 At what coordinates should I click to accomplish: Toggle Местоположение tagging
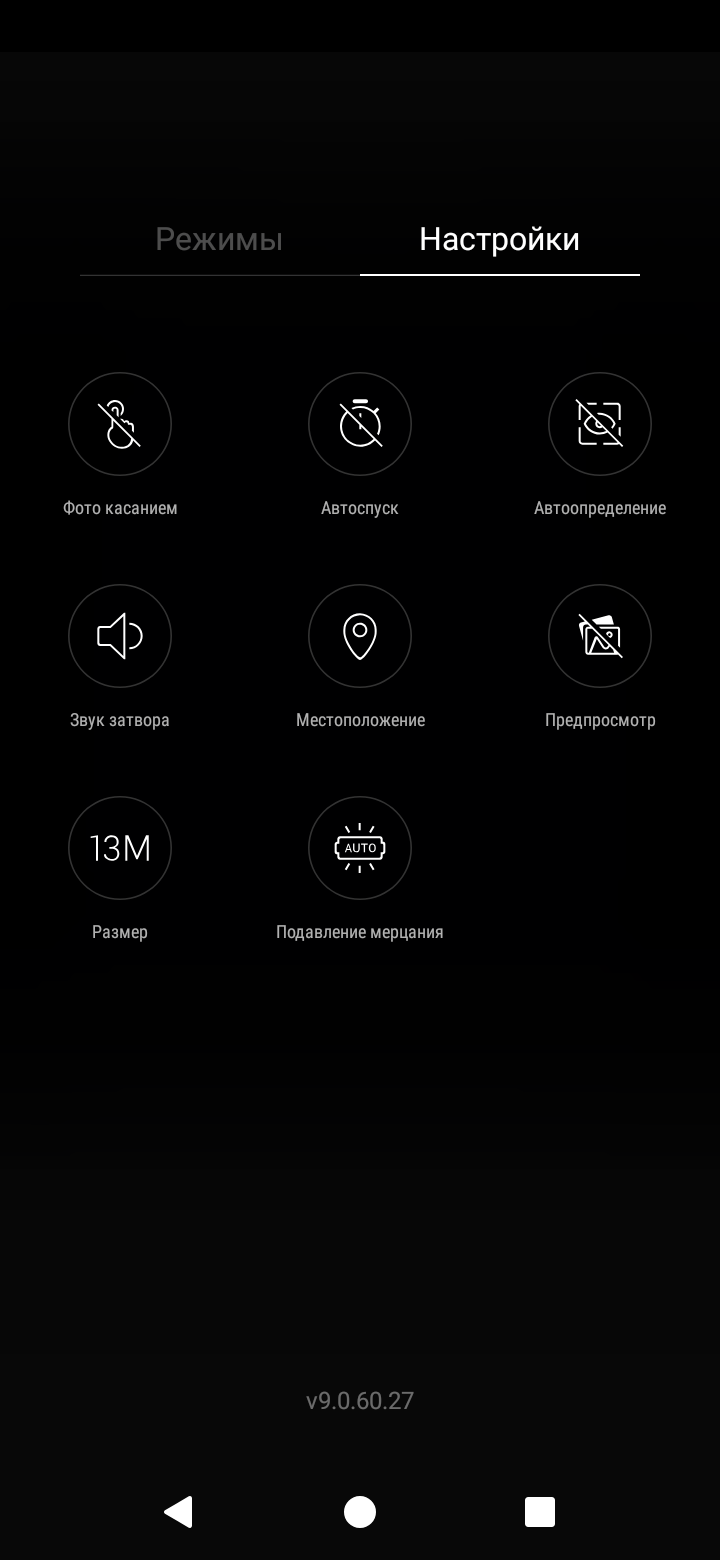[x=360, y=636]
